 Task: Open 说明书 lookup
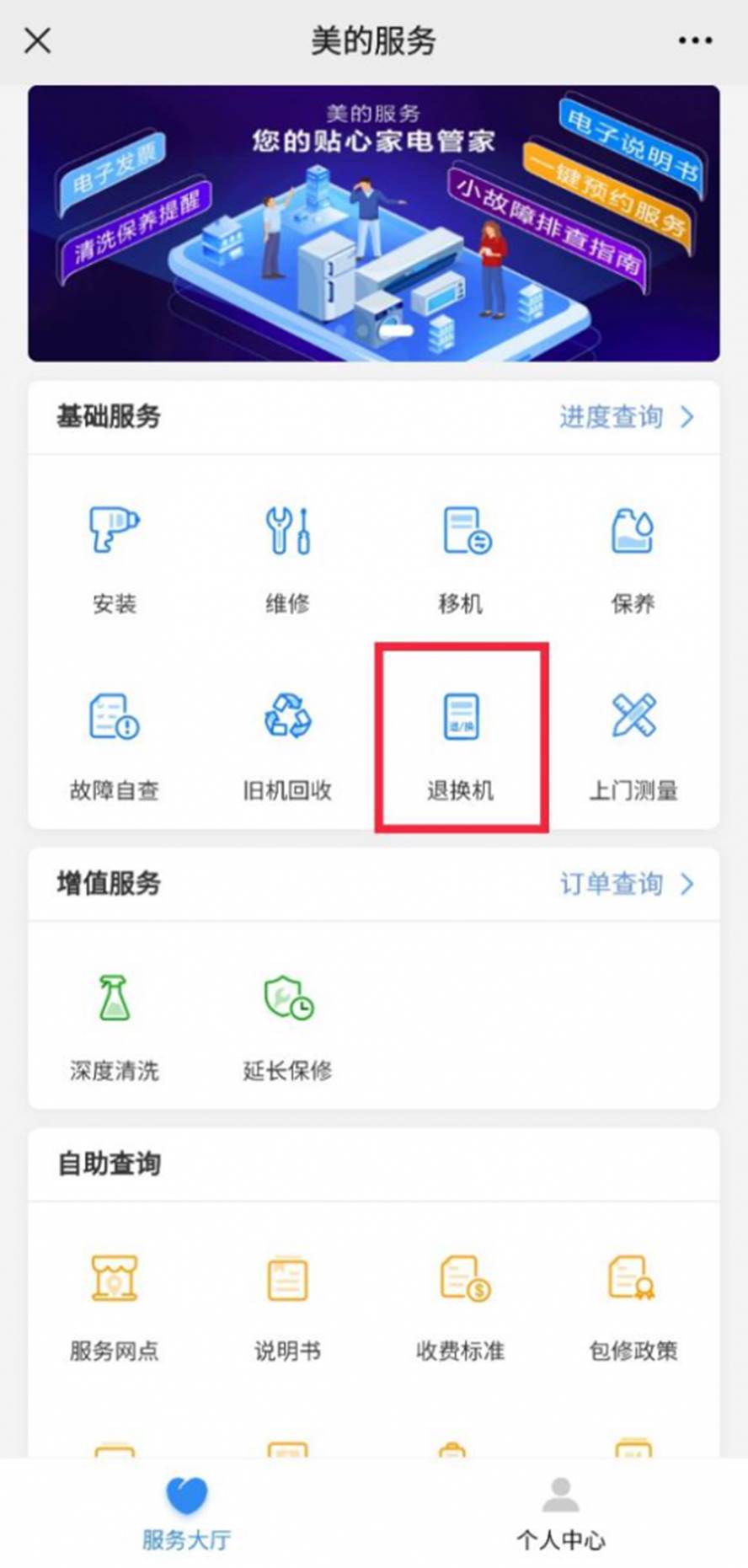point(287,1308)
